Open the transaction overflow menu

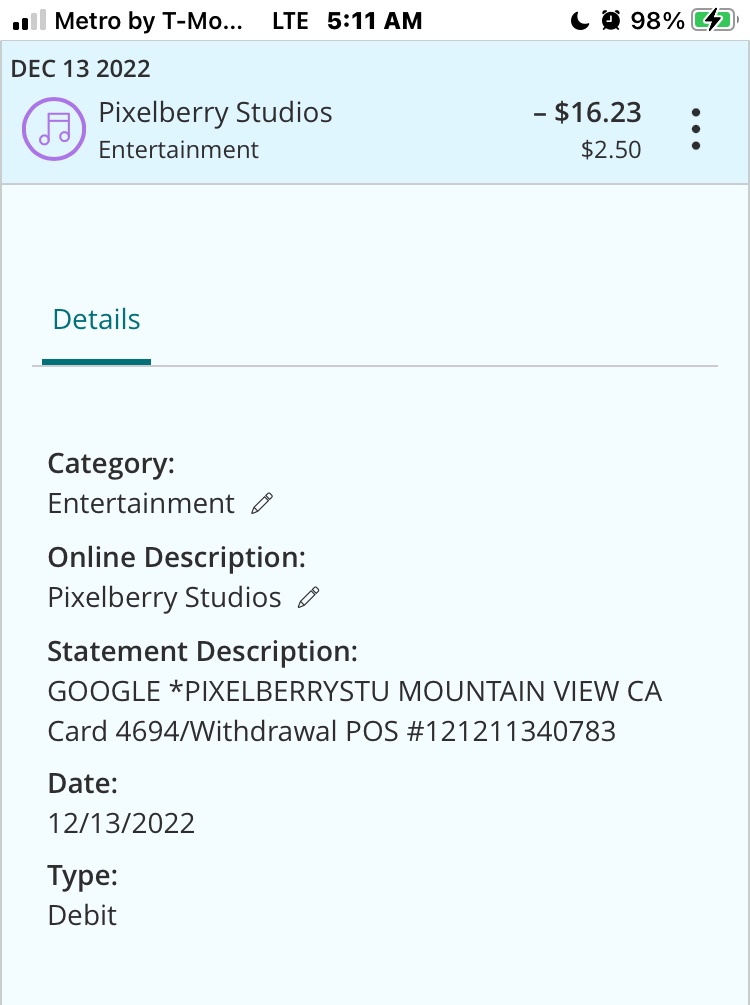coord(696,129)
